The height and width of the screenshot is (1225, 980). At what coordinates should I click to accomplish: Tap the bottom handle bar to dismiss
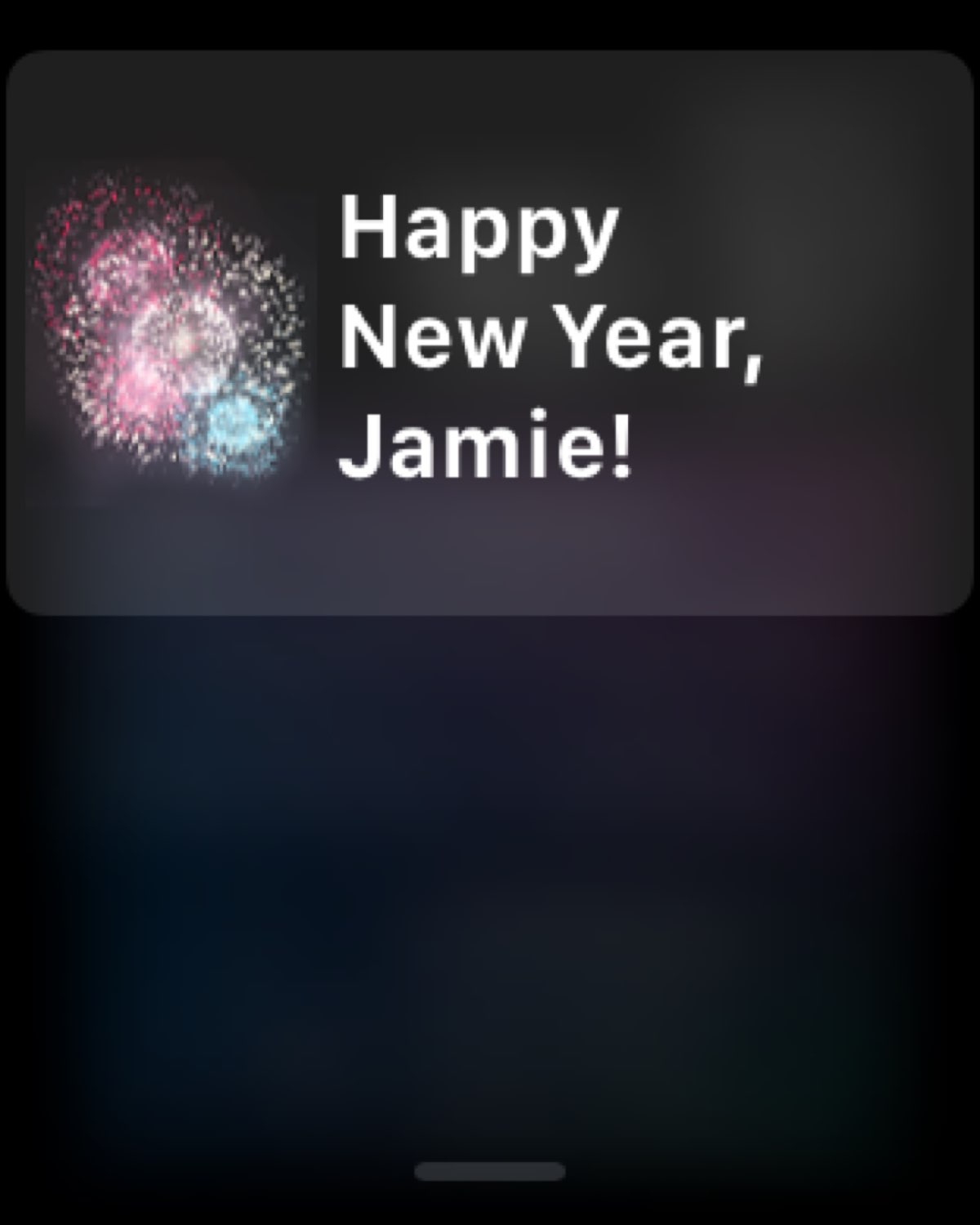point(490,1171)
